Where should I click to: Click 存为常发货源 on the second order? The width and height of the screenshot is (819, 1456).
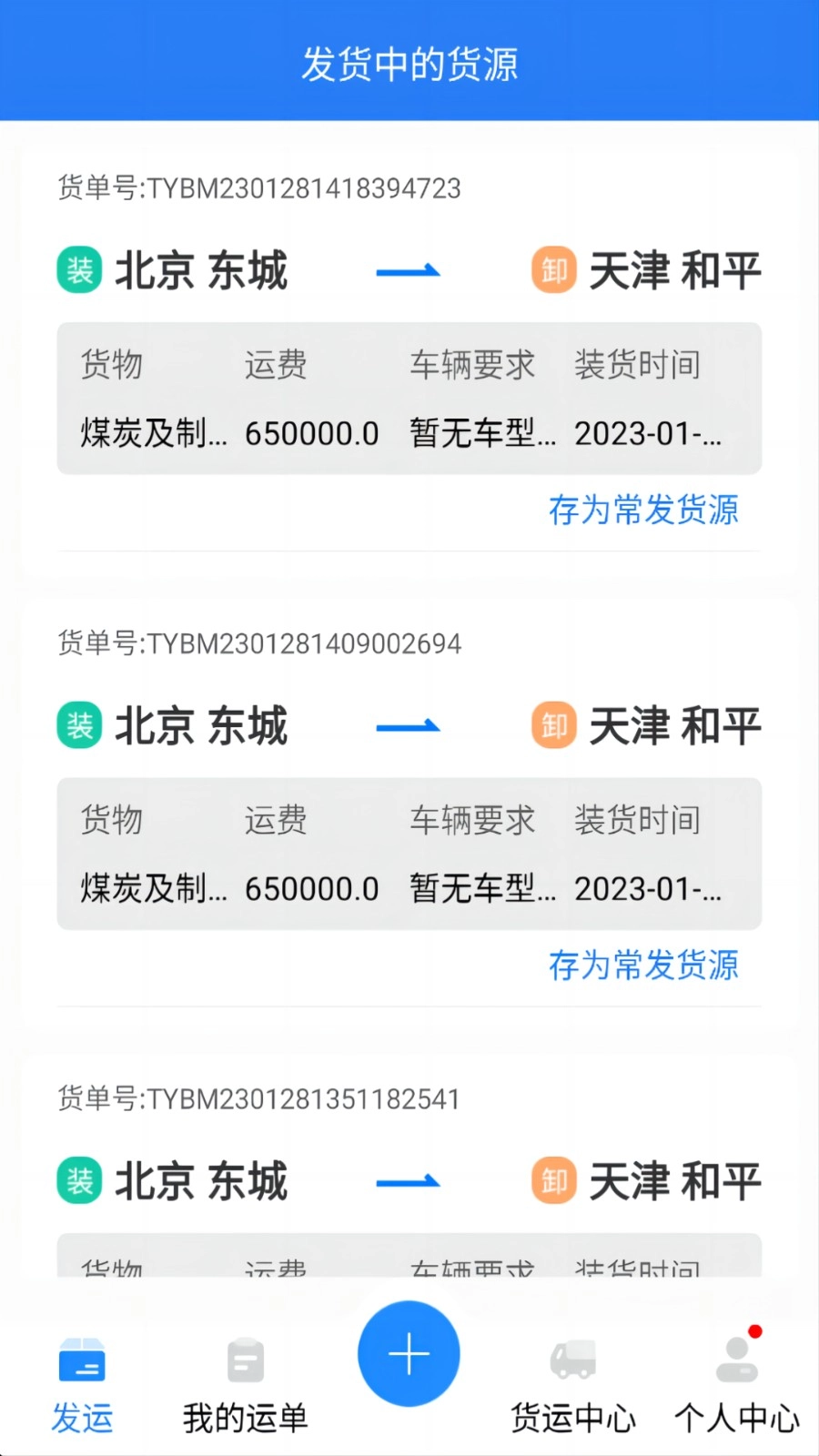point(644,966)
